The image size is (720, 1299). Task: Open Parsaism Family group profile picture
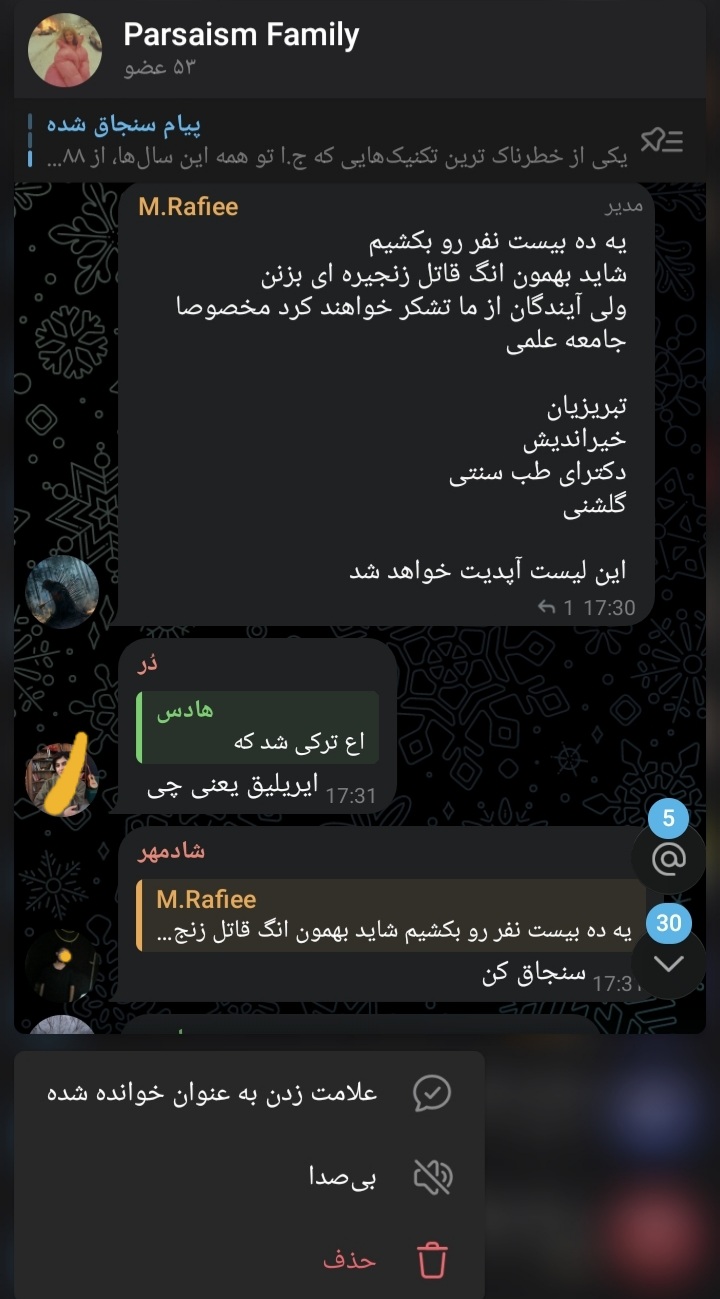point(65,50)
